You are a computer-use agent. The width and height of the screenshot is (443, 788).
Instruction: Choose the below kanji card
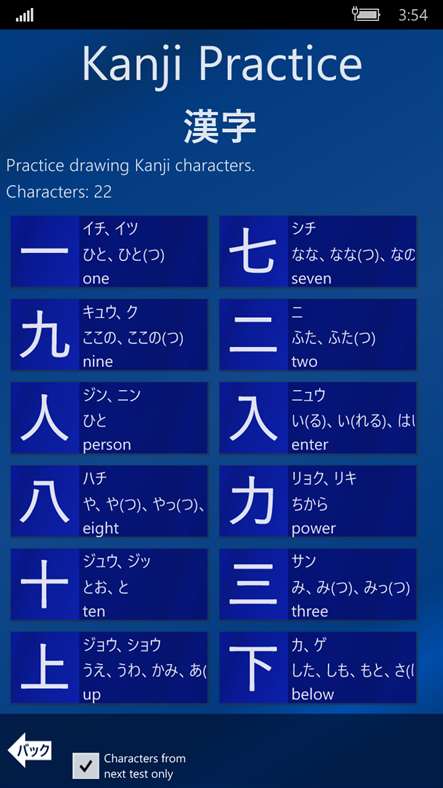pyautogui.click(x=317, y=668)
